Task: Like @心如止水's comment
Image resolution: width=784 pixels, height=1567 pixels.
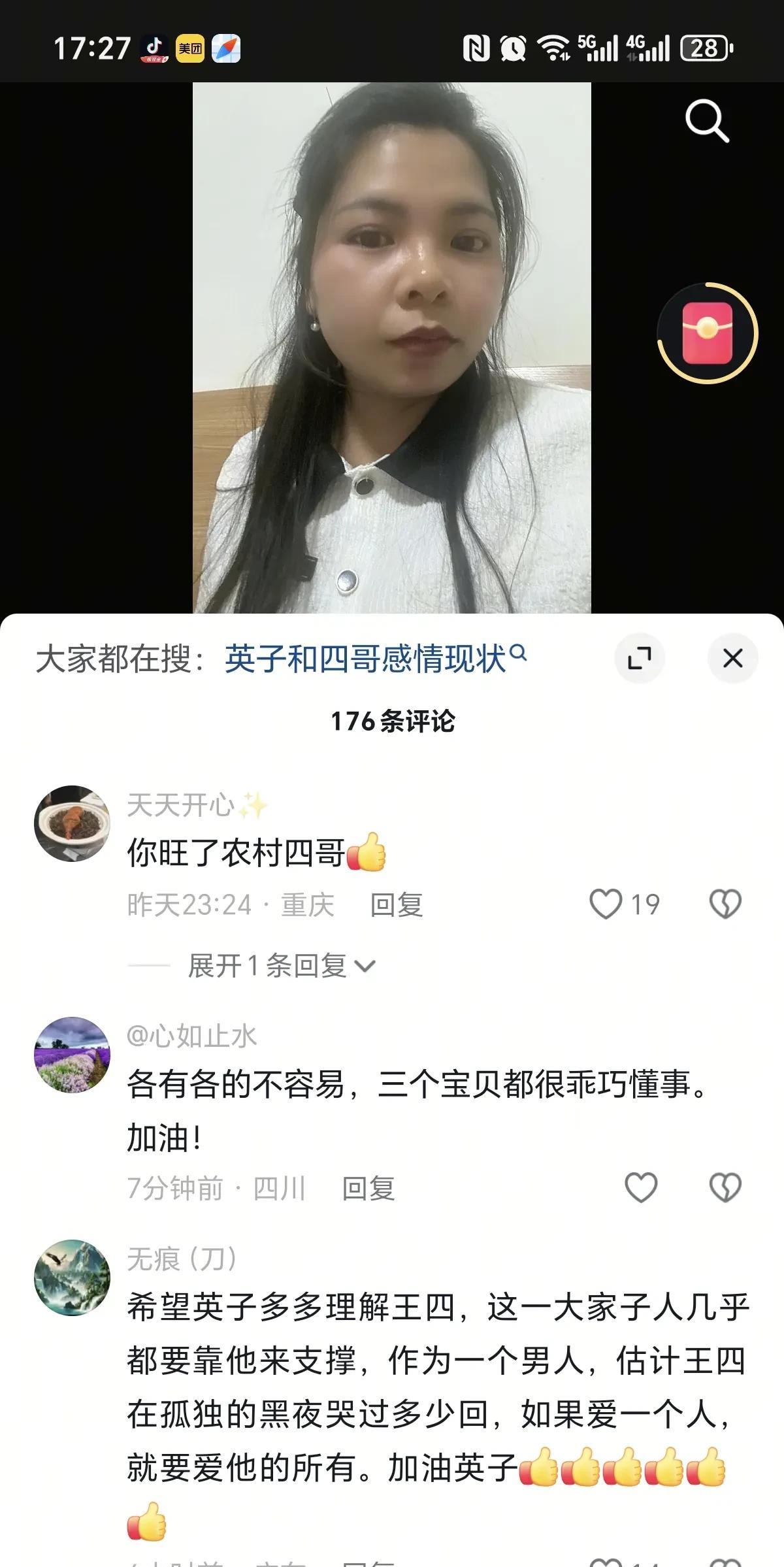Action: [x=641, y=1187]
